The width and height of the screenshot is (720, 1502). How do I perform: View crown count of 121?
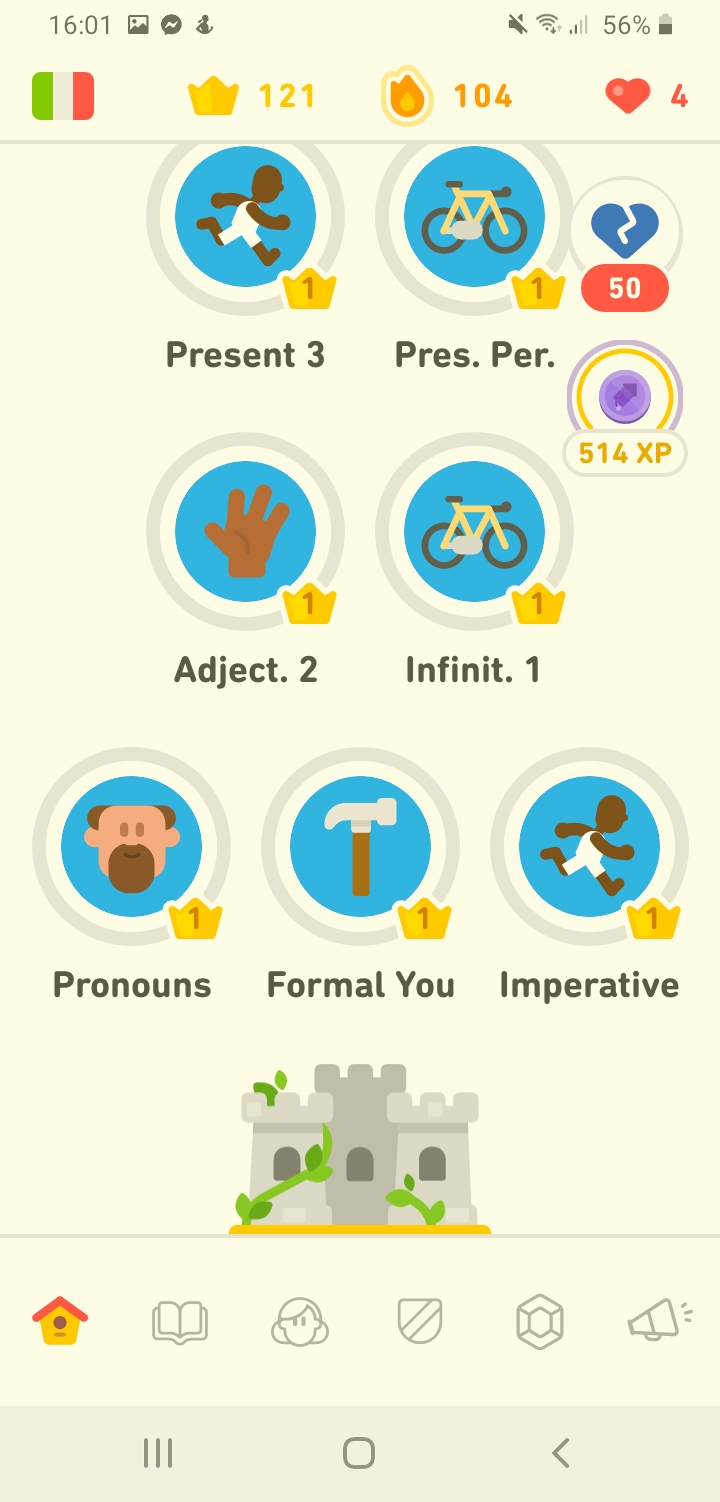pyautogui.click(x=251, y=96)
